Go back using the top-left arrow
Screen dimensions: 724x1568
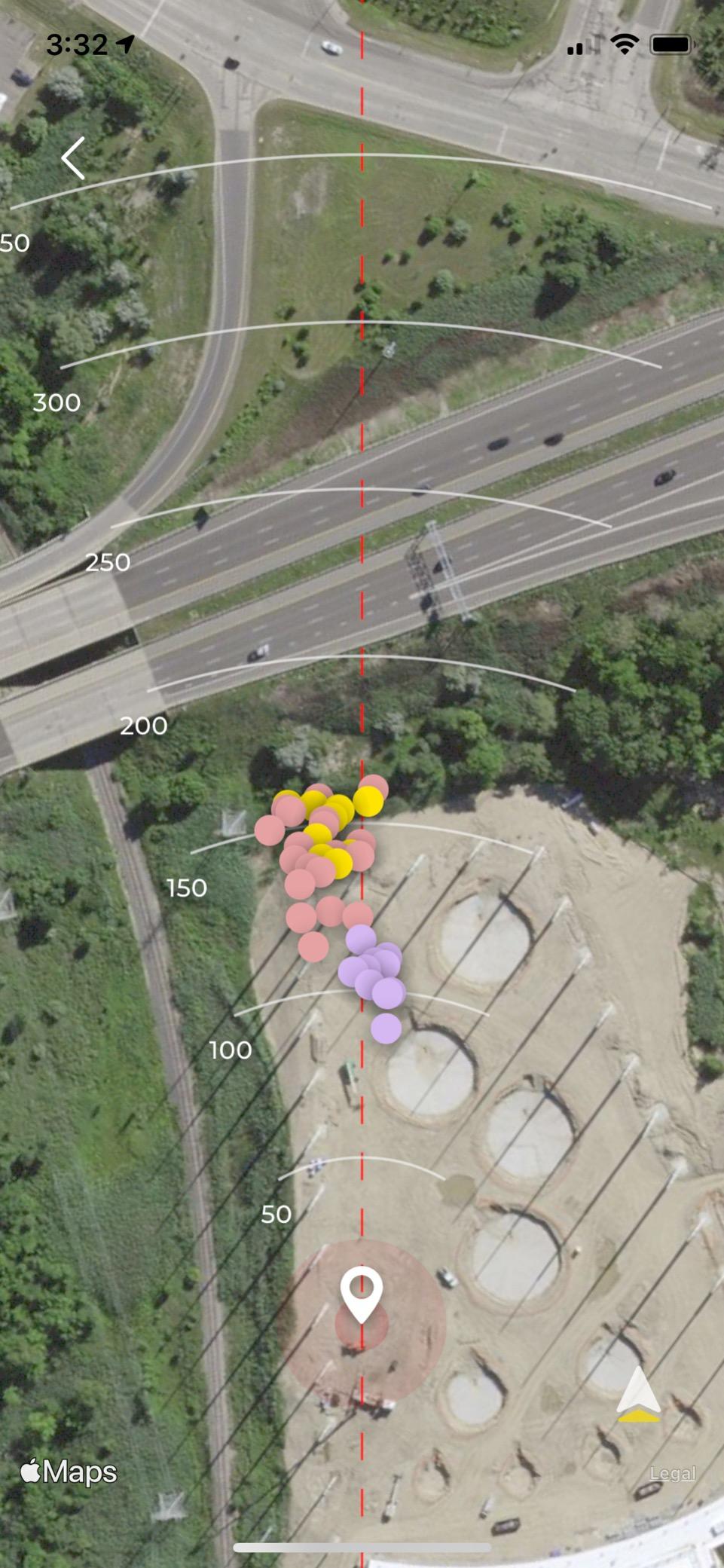pos(73,158)
